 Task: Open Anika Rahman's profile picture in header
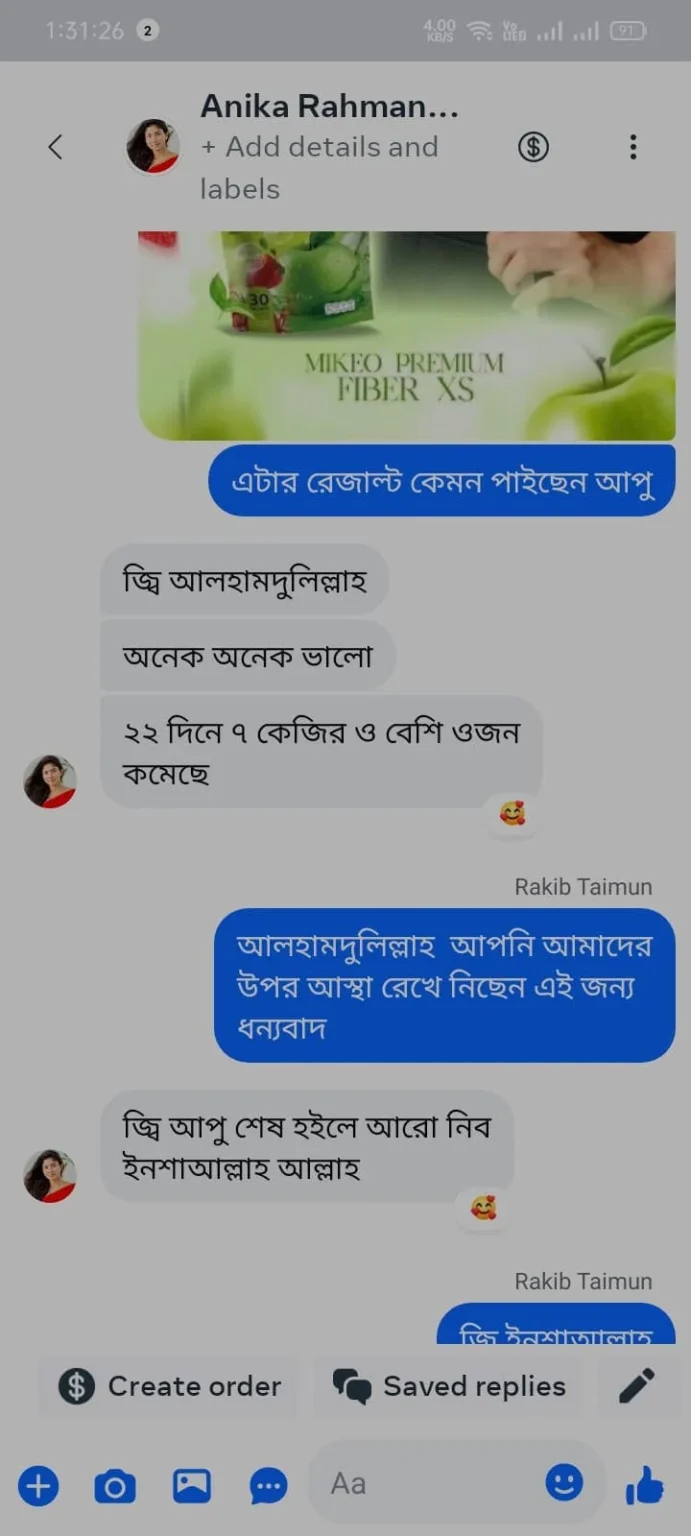153,146
